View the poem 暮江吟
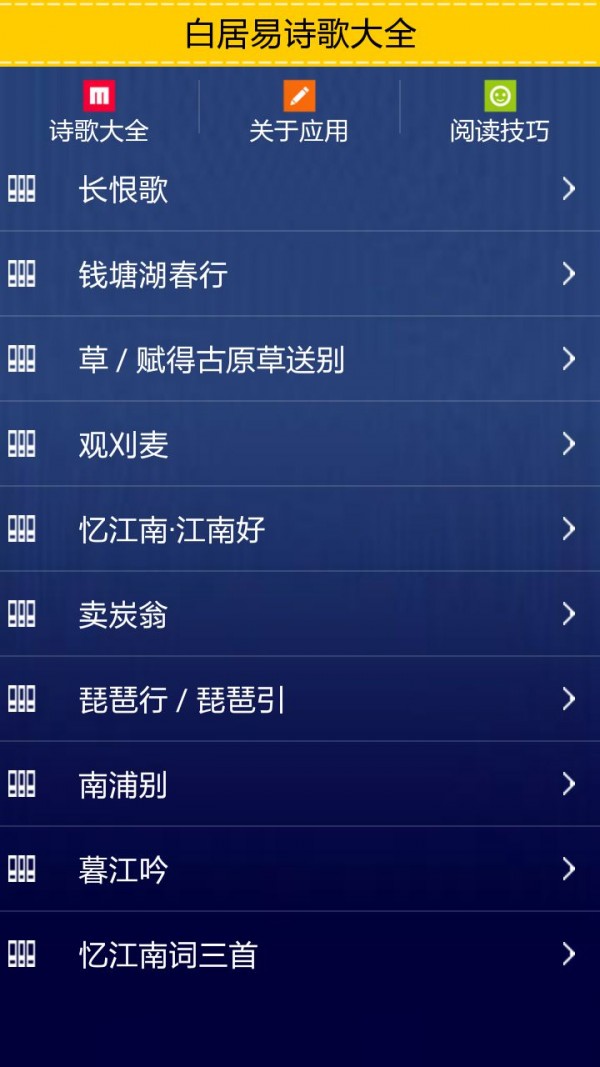600x1067 pixels. (300, 869)
